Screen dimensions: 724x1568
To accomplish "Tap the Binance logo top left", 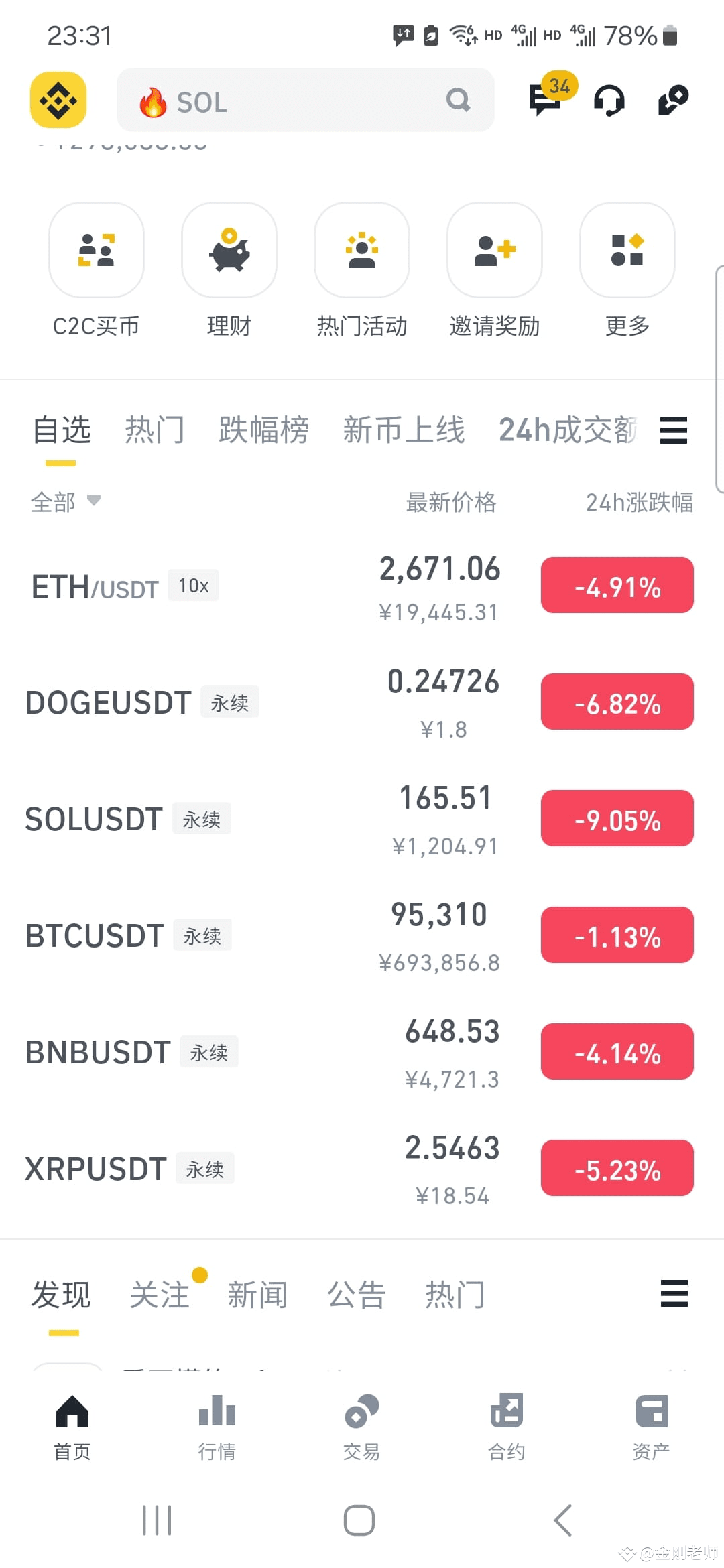I will [x=58, y=99].
